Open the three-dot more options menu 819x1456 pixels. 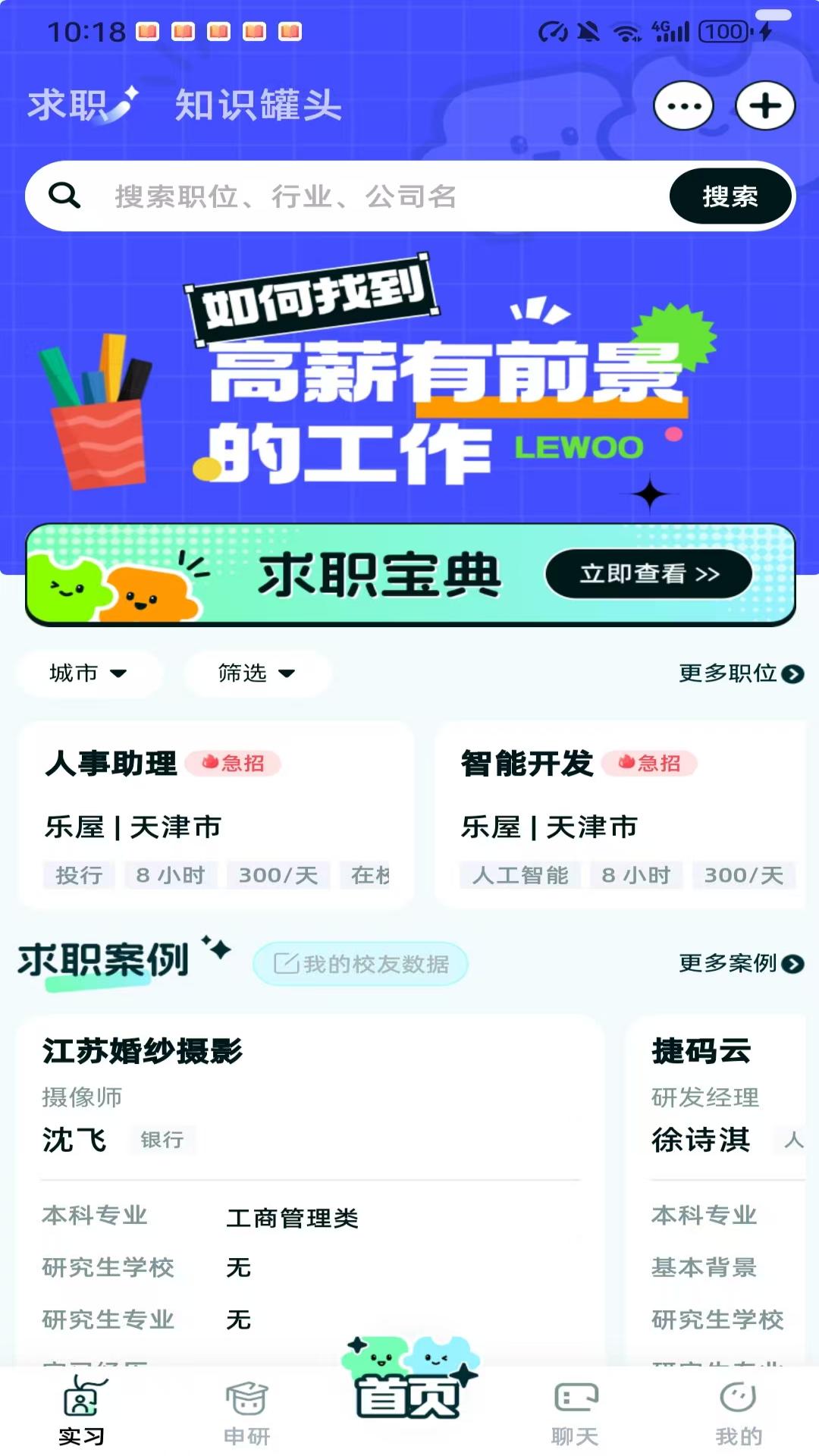point(683,106)
